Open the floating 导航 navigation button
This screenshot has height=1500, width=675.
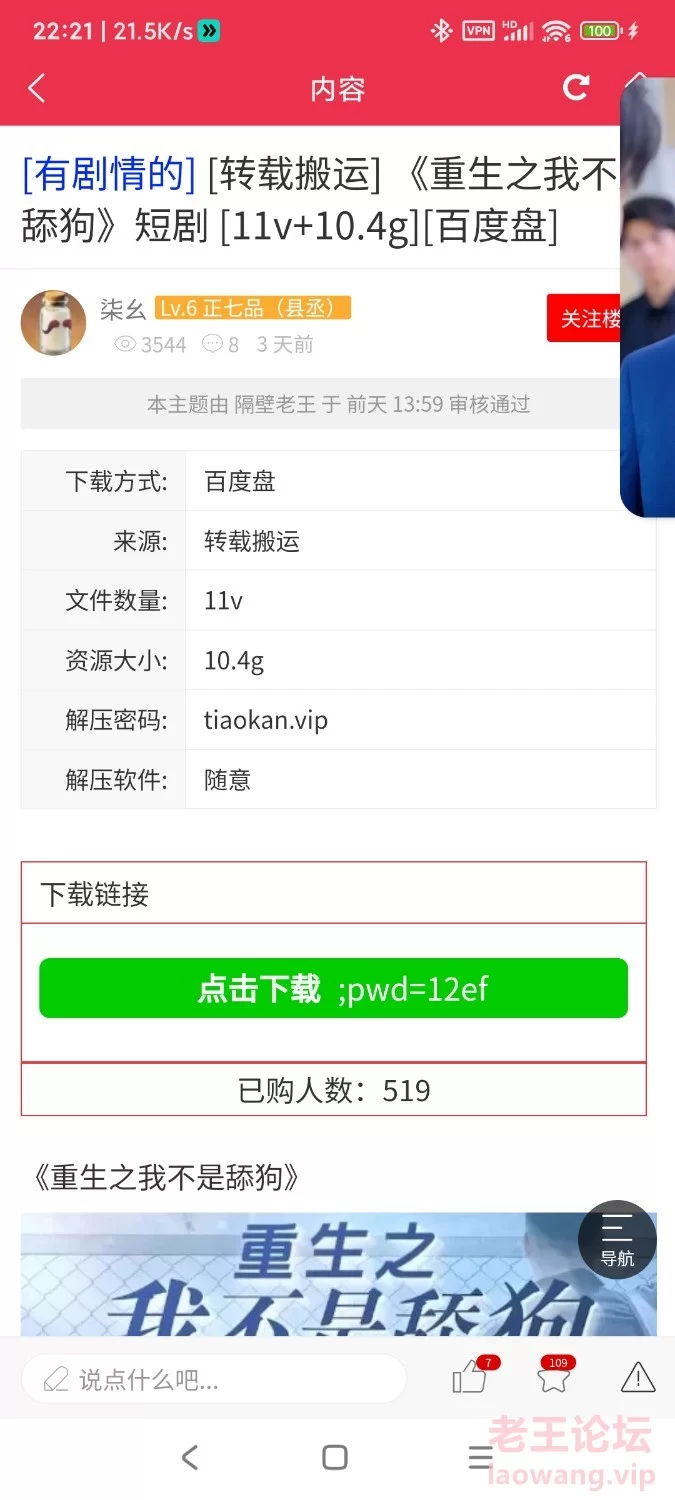tap(617, 1240)
